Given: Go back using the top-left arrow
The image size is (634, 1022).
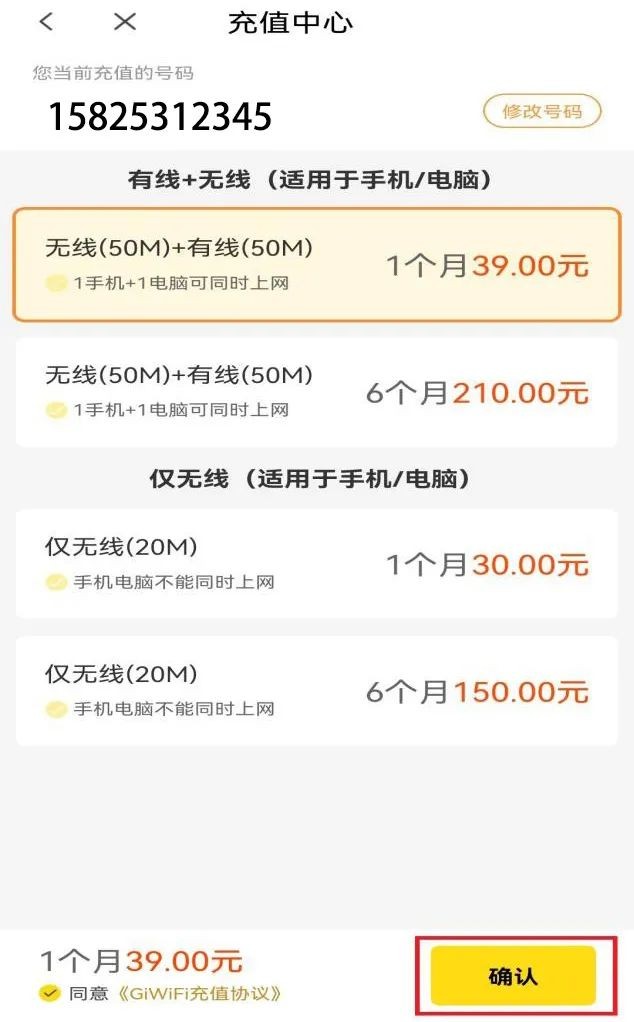Looking at the screenshot, I should point(46,22).
